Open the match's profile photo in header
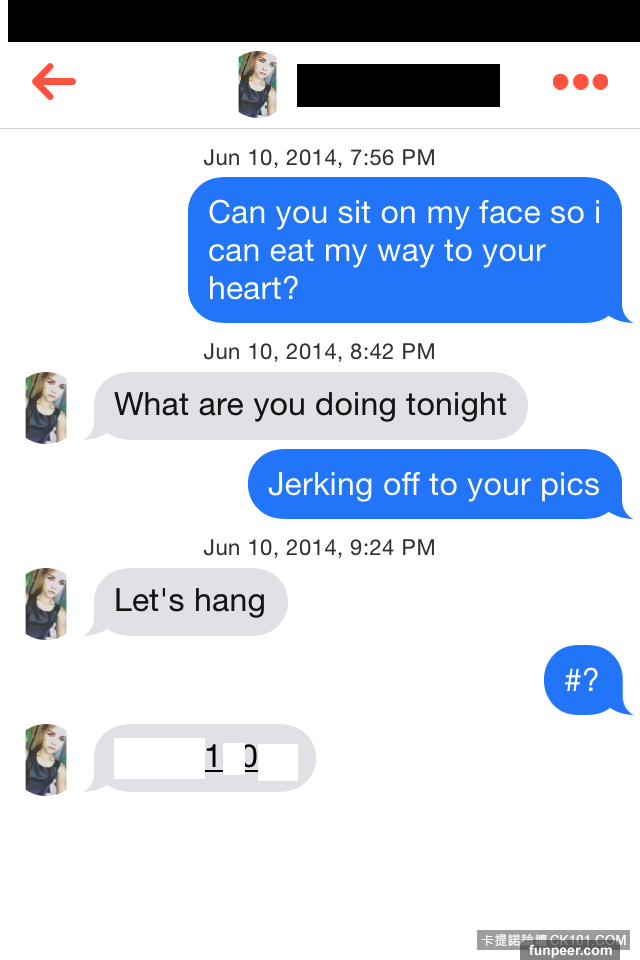The height and width of the screenshot is (960, 640). coord(257,84)
